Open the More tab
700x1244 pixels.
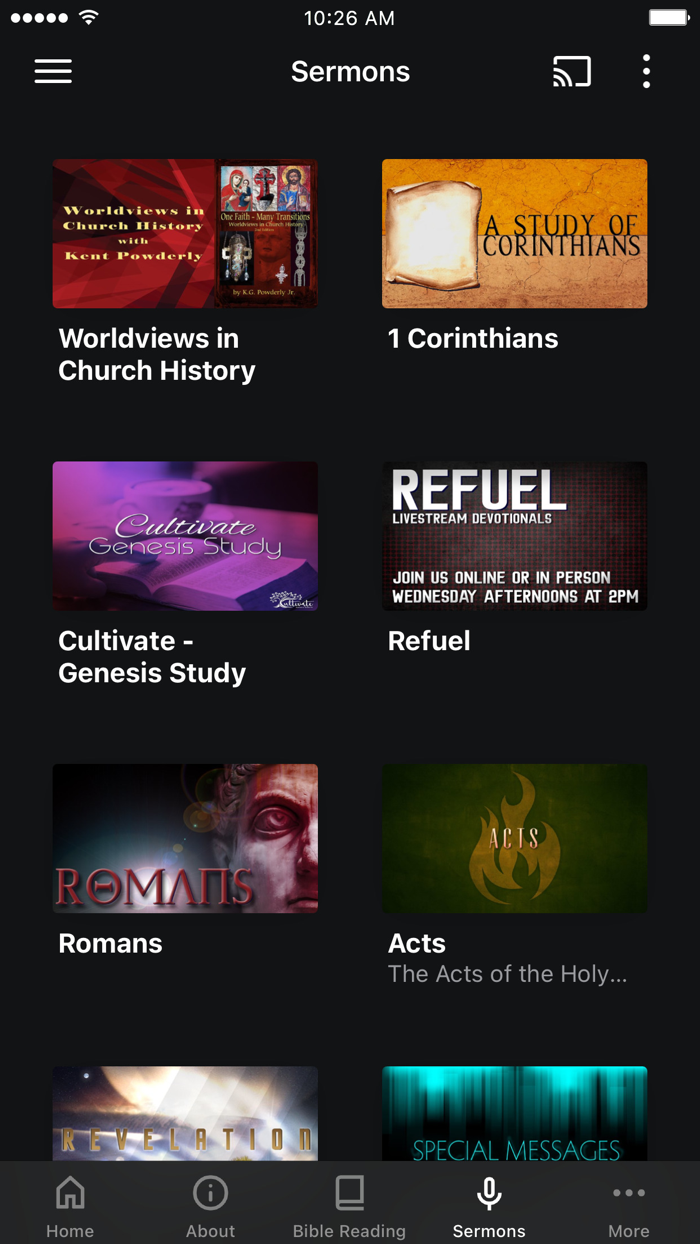(x=629, y=1204)
